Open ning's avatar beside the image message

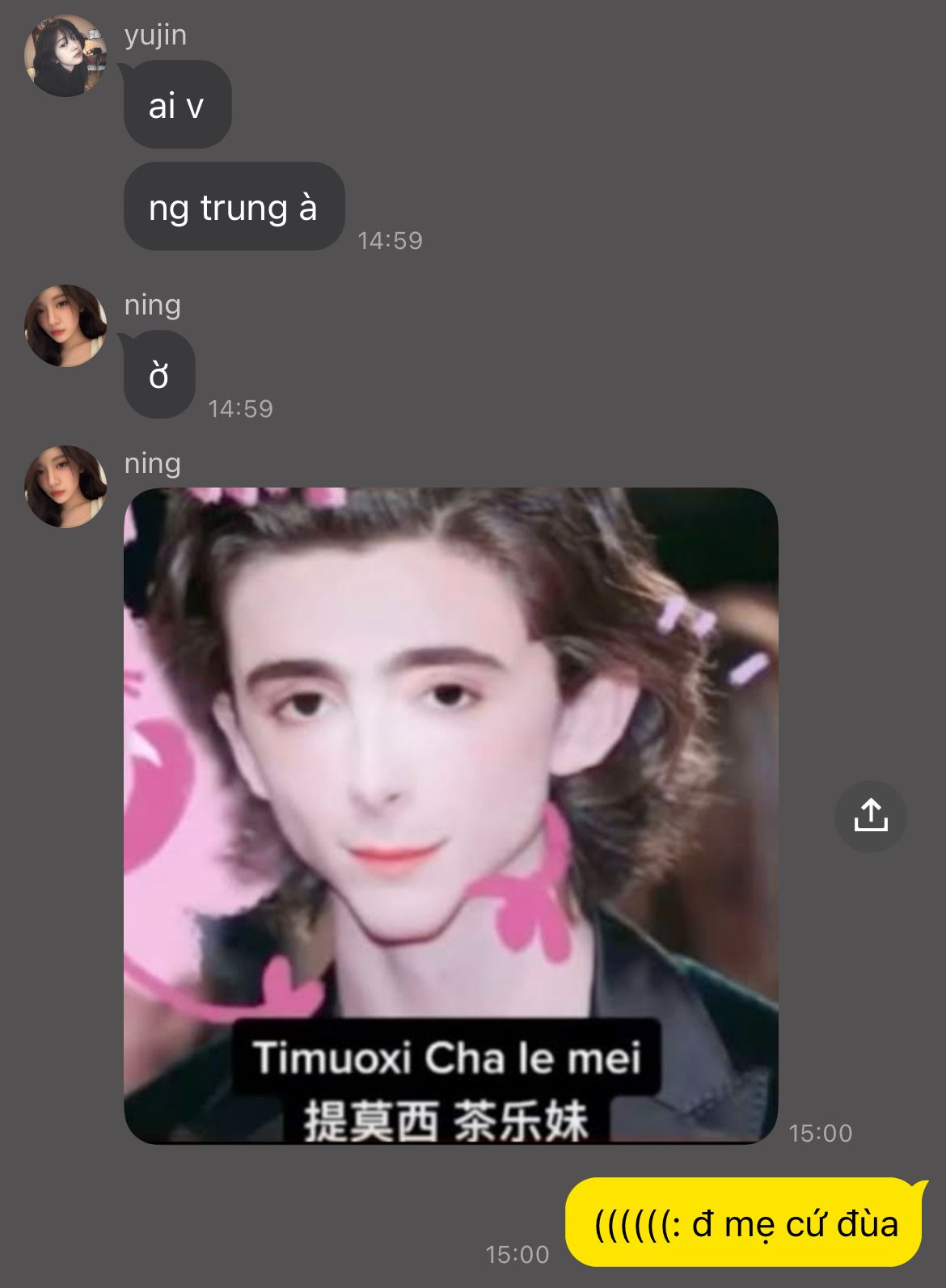click(65, 486)
